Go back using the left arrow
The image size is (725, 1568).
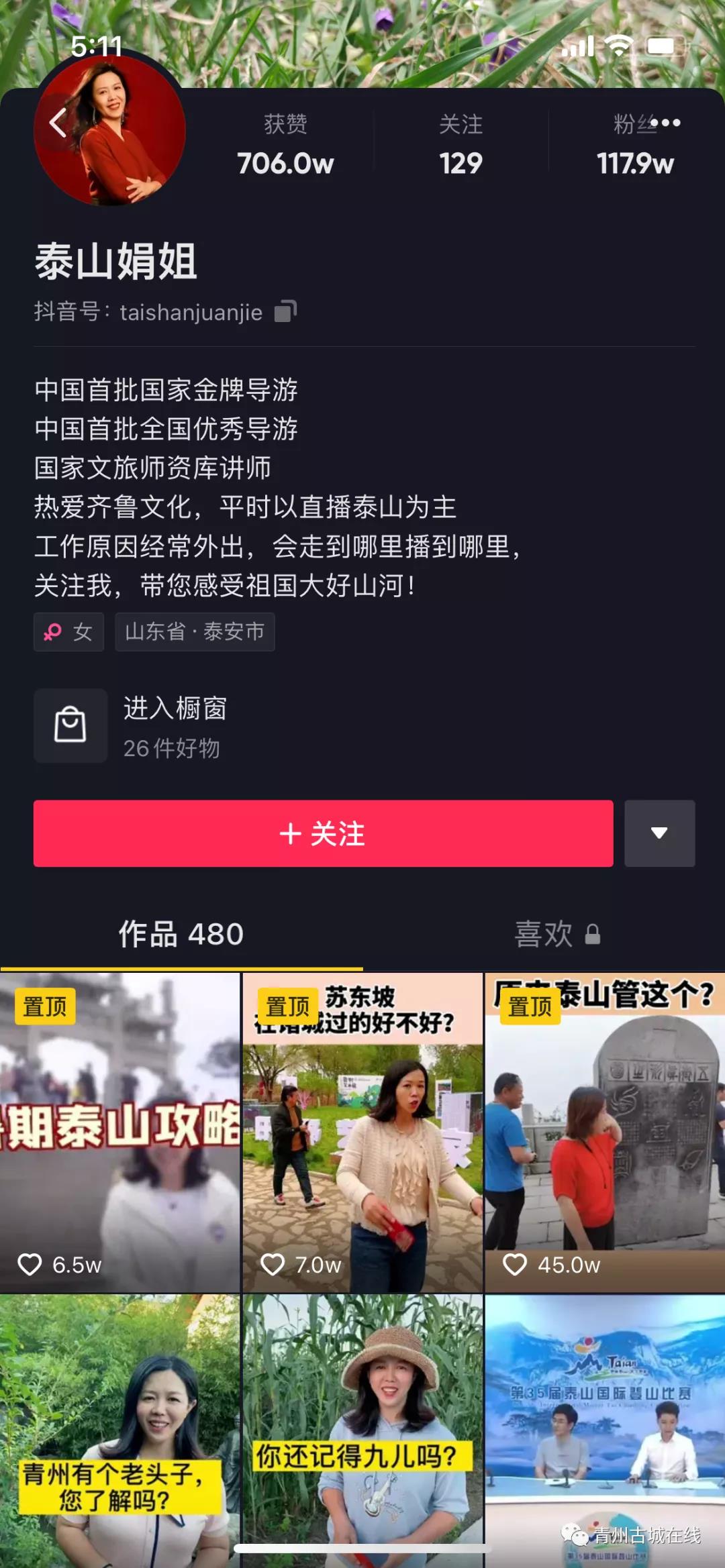58,123
